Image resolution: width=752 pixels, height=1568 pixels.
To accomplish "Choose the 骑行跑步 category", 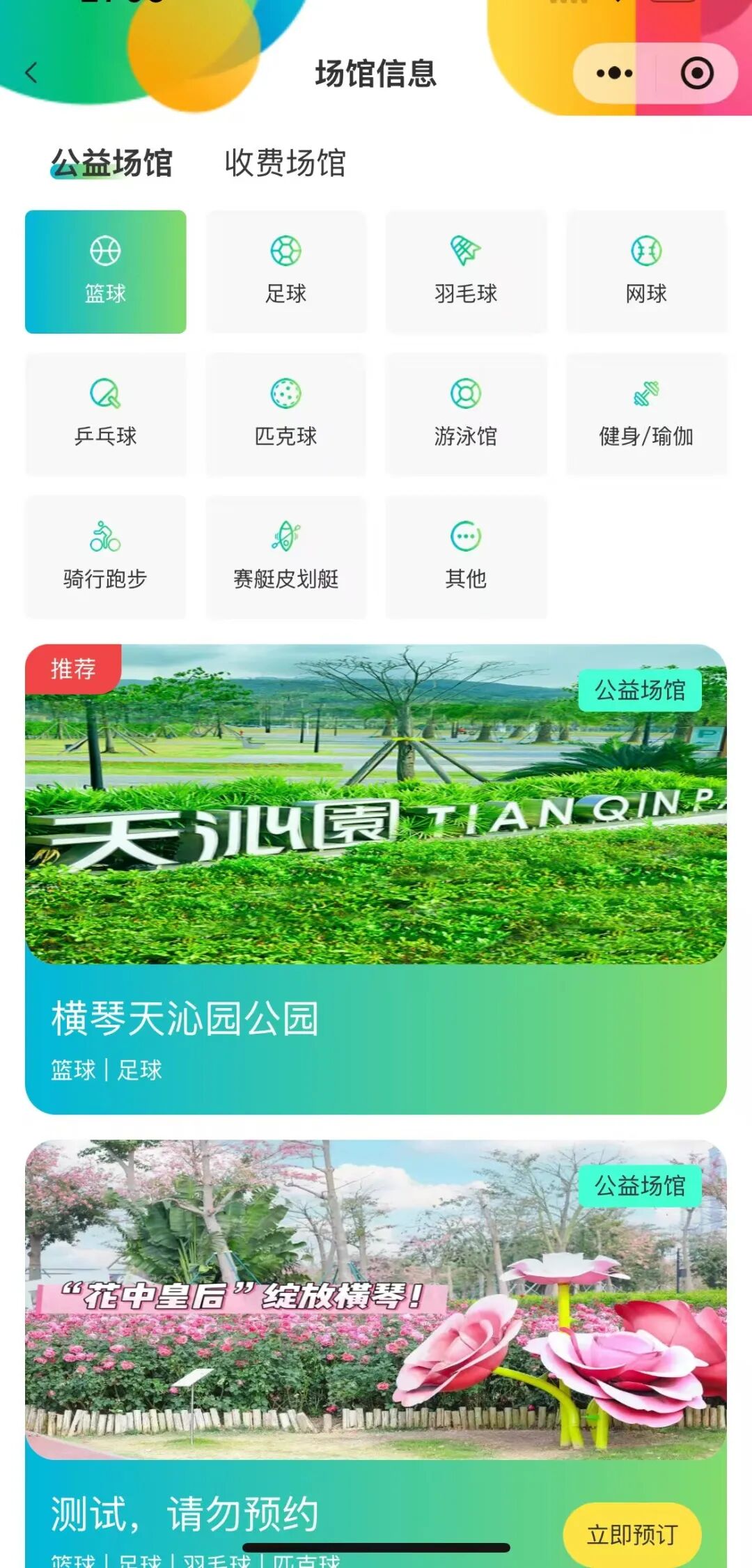I will [106, 557].
